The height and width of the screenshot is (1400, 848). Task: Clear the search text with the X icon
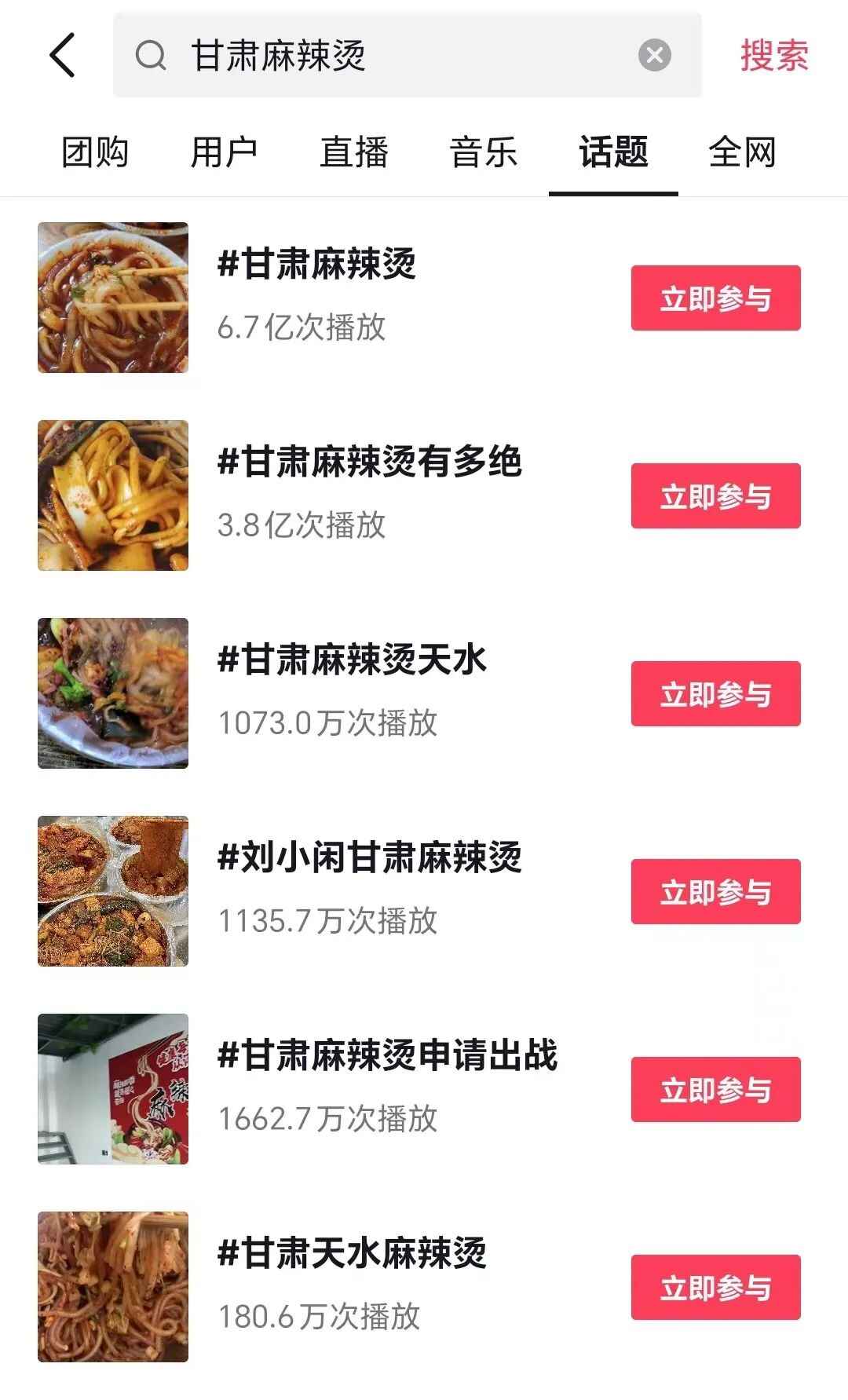652,55
